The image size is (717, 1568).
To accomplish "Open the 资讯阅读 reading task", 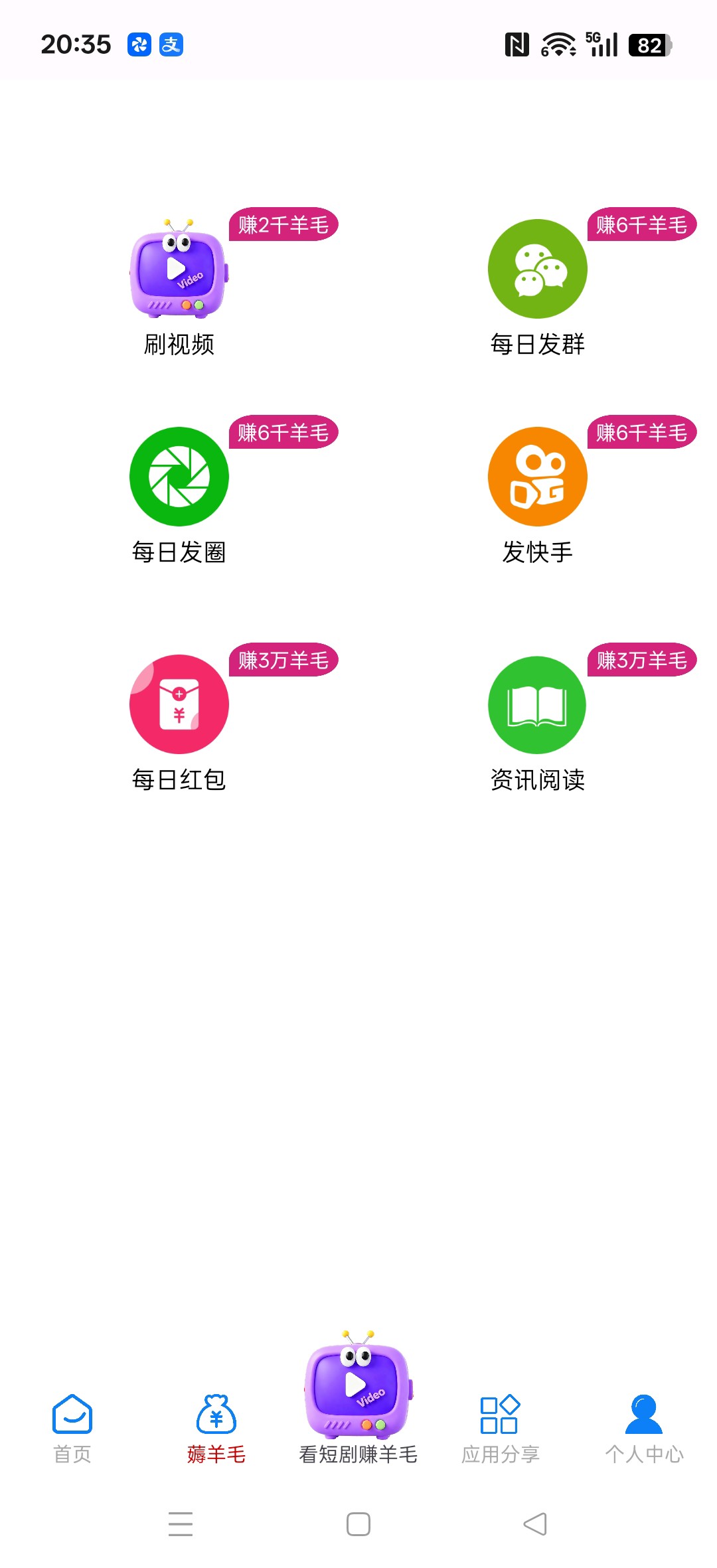I will click(537, 704).
